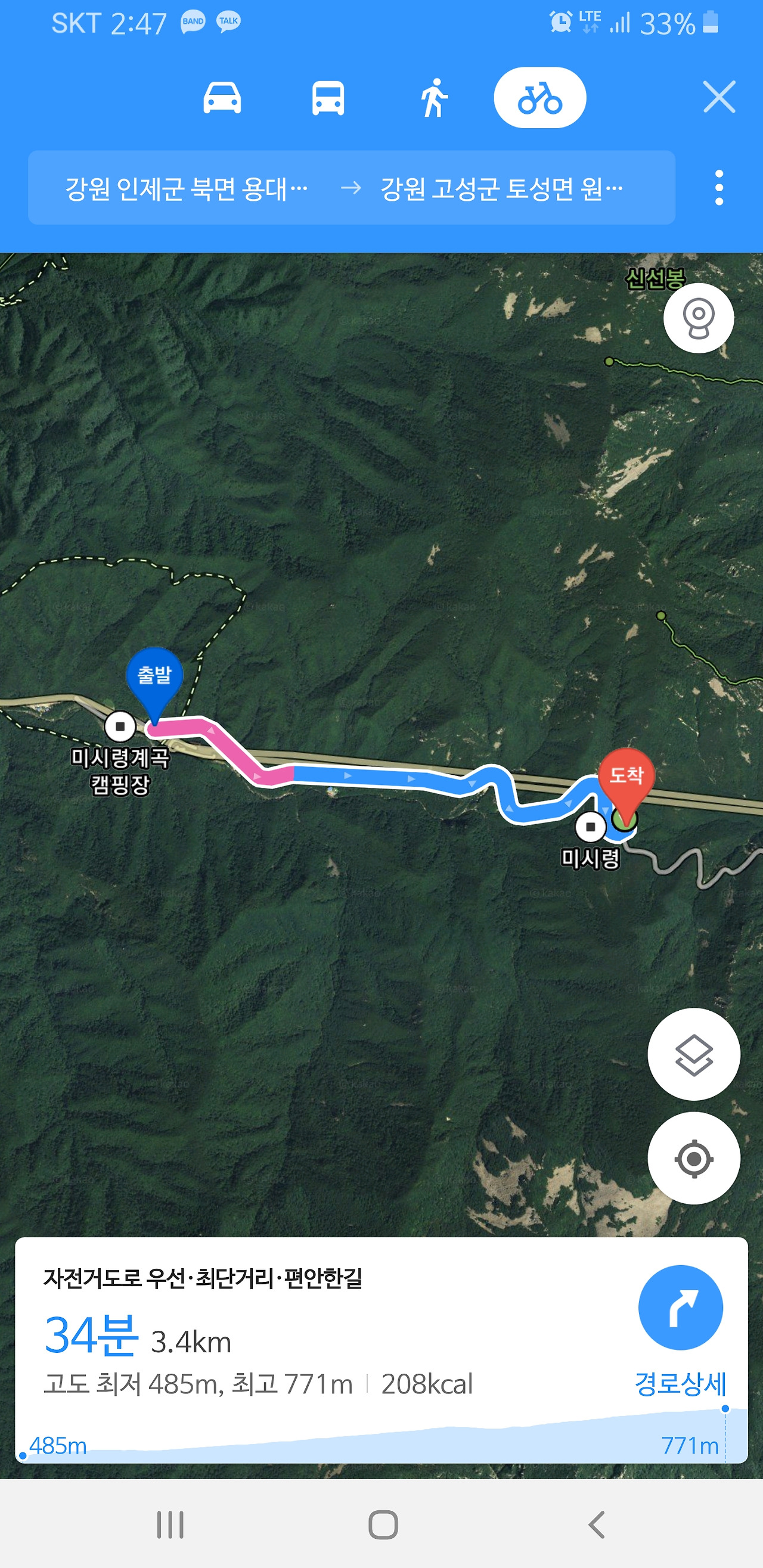Select the bicycle route mode
This screenshot has height=1568, width=763.
coord(539,98)
